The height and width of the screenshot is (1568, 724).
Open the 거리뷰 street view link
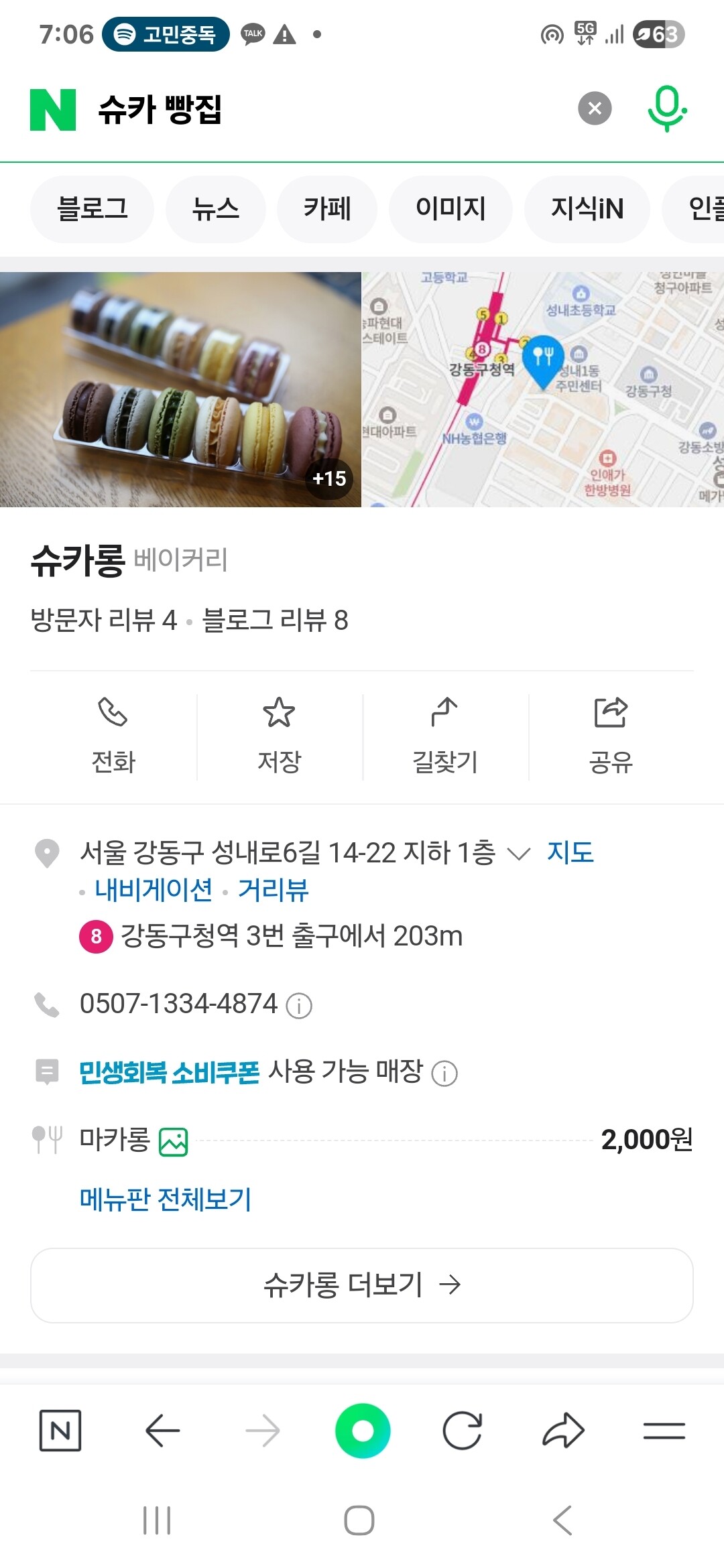tap(274, 890)
